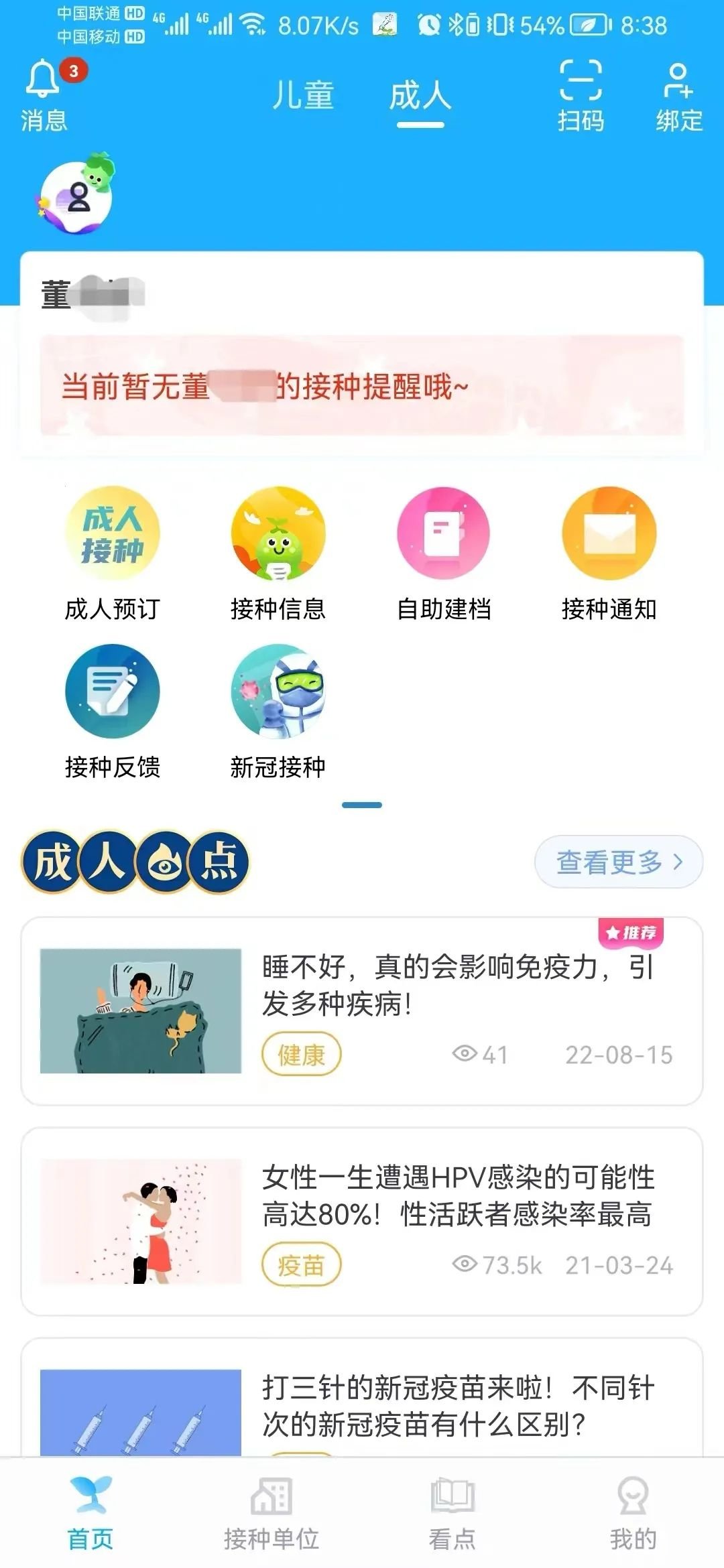Screen dimensions: 724x1568
Task: Check 接种通知 notices
Action: click(609, 554)
